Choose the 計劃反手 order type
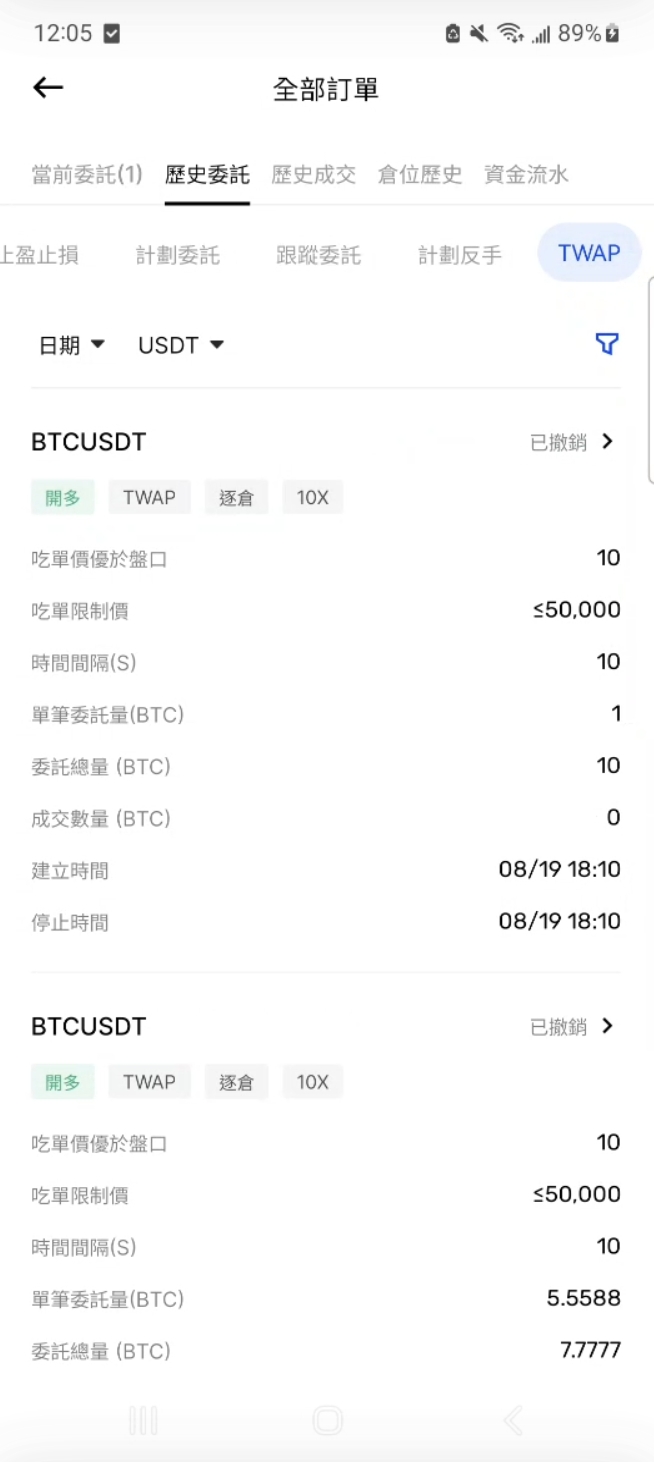654x1462 pixels. pos(460,254)
